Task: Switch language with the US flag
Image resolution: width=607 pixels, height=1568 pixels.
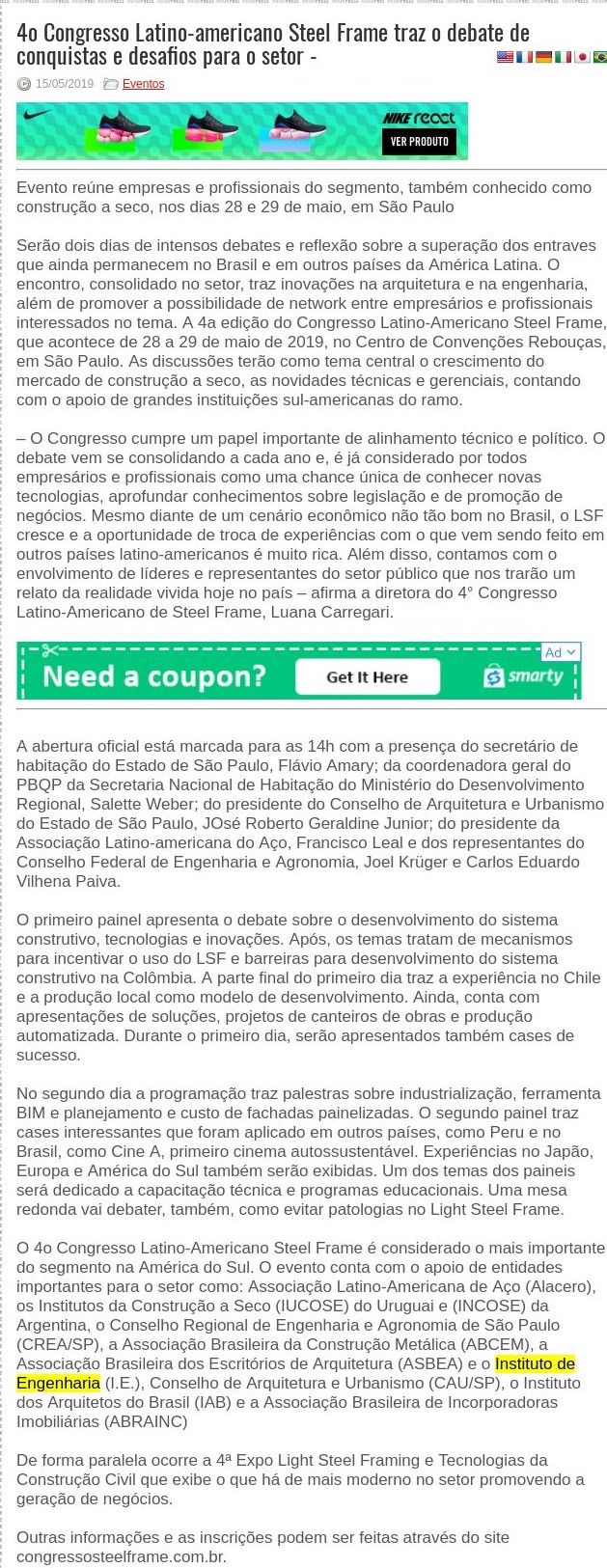Action: (x=505, y=58)
